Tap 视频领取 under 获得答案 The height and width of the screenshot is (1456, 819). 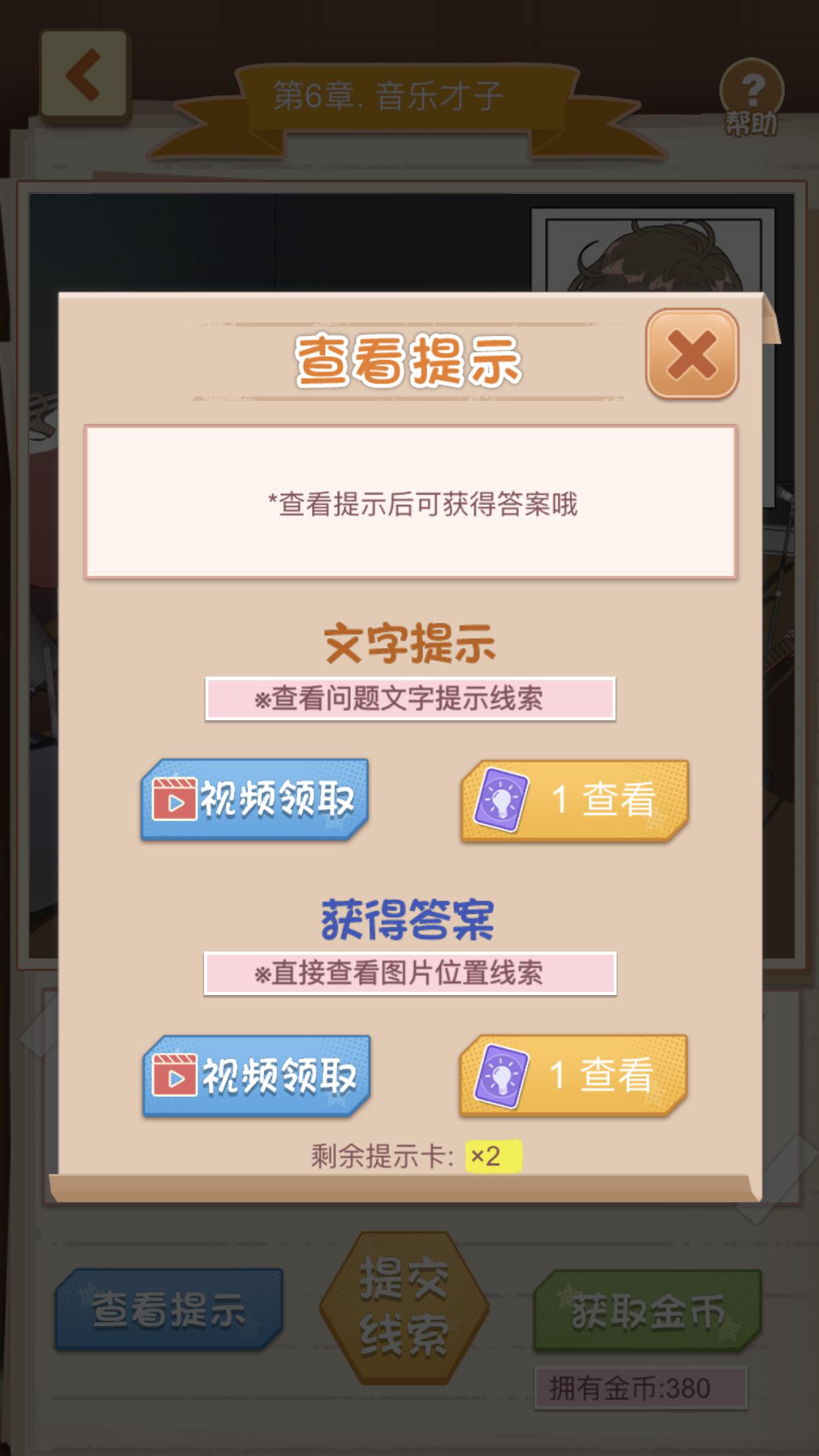[x=256, y=1076]
